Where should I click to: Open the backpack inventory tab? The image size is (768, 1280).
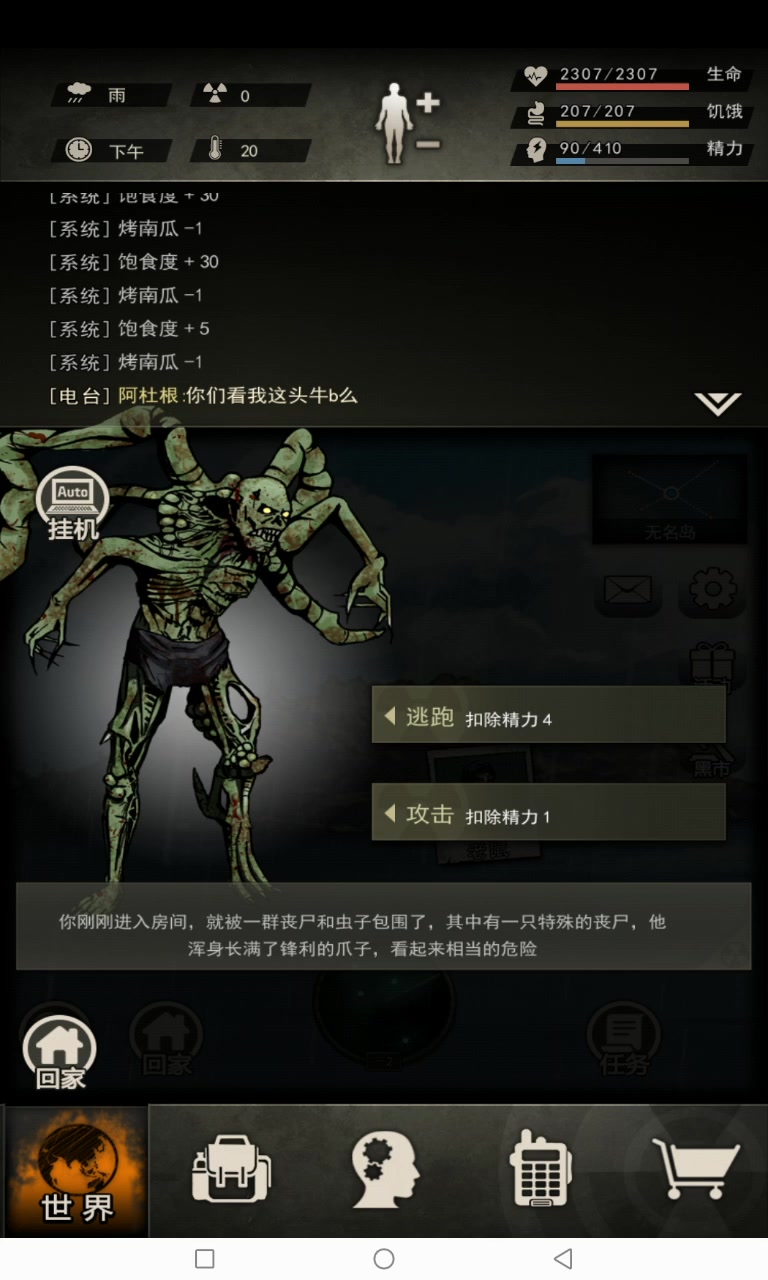tap(231, 1170)
